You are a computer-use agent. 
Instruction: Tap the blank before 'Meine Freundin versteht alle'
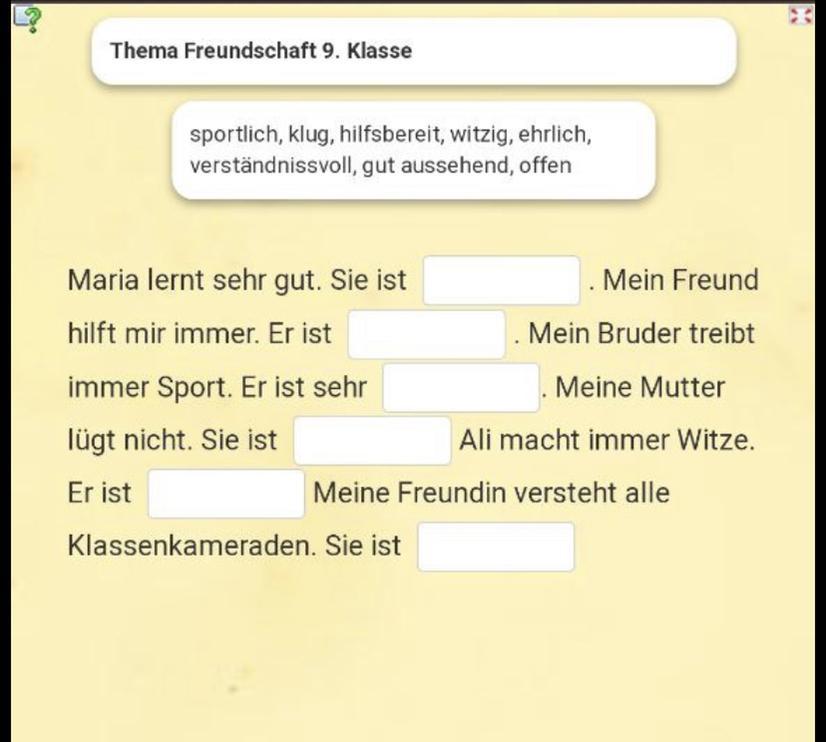click(226, 494)
